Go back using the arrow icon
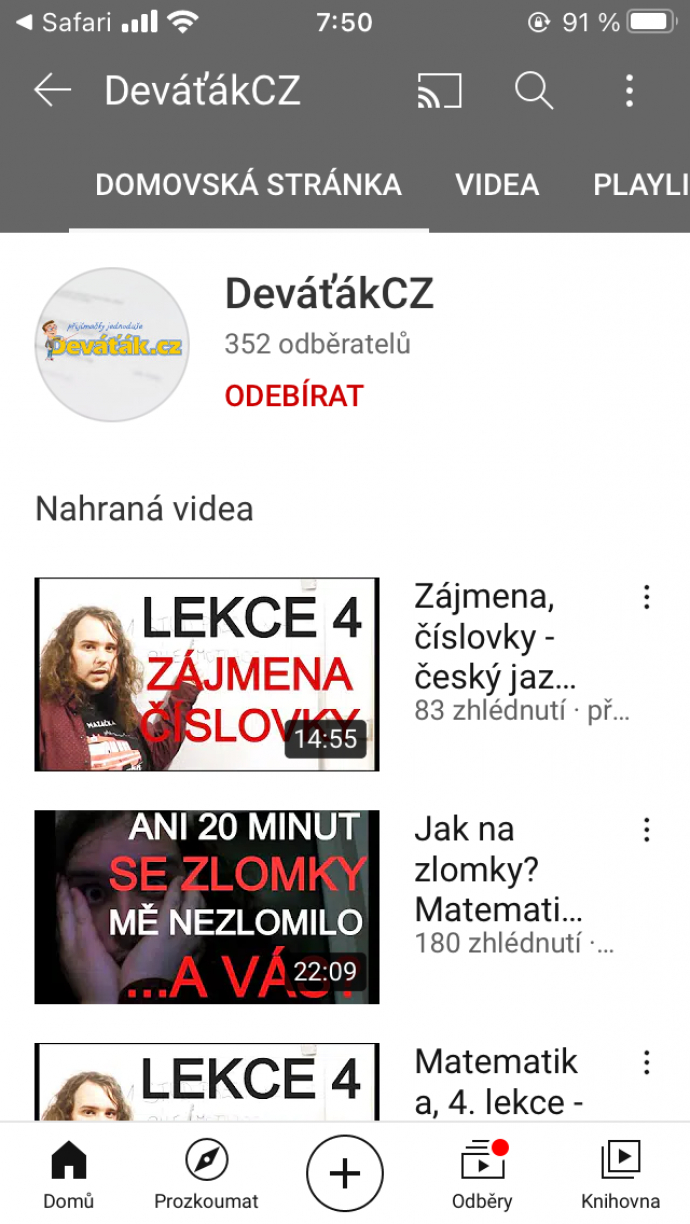Image resolution: width=690 pixels, height=1224 pixels. coord(52,91)
